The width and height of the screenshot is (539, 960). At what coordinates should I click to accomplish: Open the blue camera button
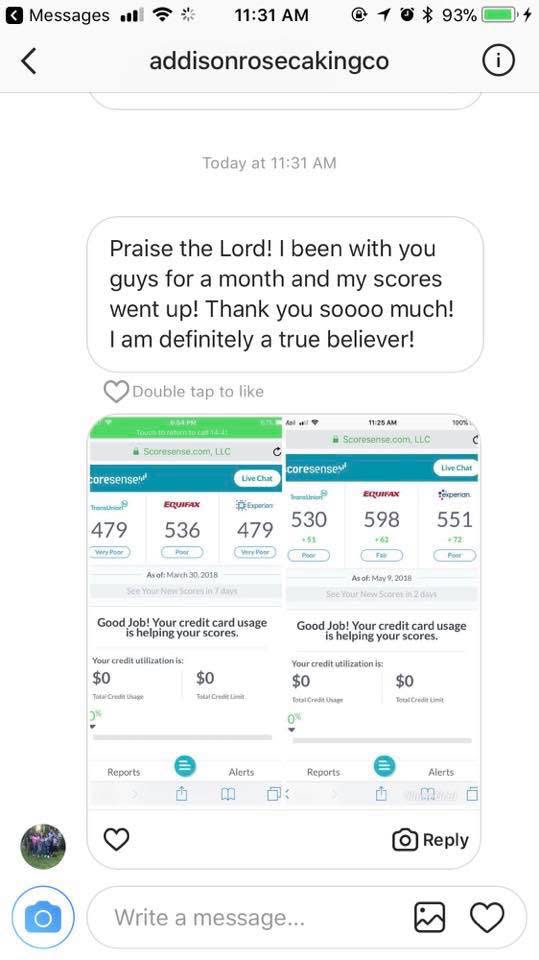point(43,917)
